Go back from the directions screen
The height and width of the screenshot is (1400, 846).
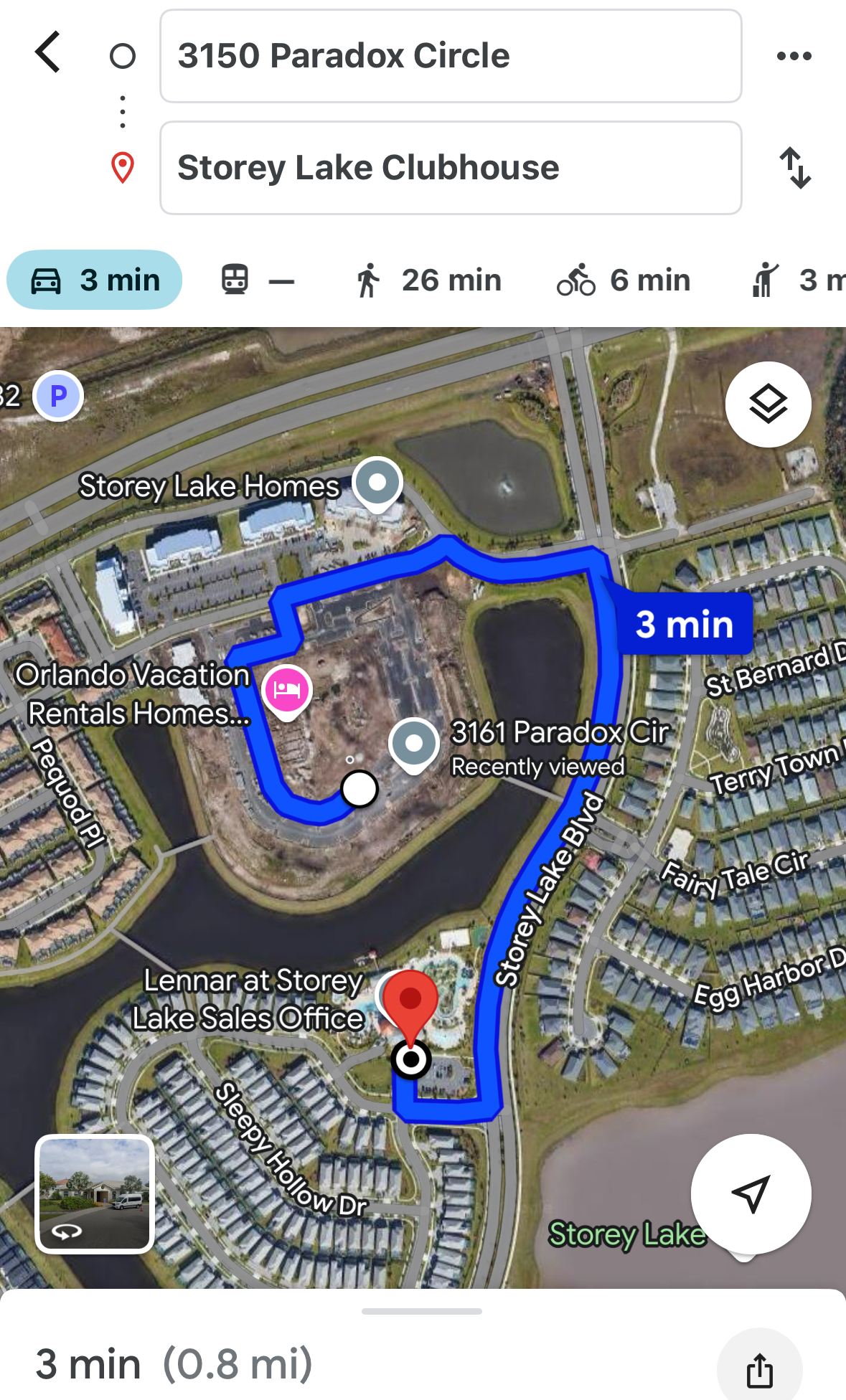(48, 52)
